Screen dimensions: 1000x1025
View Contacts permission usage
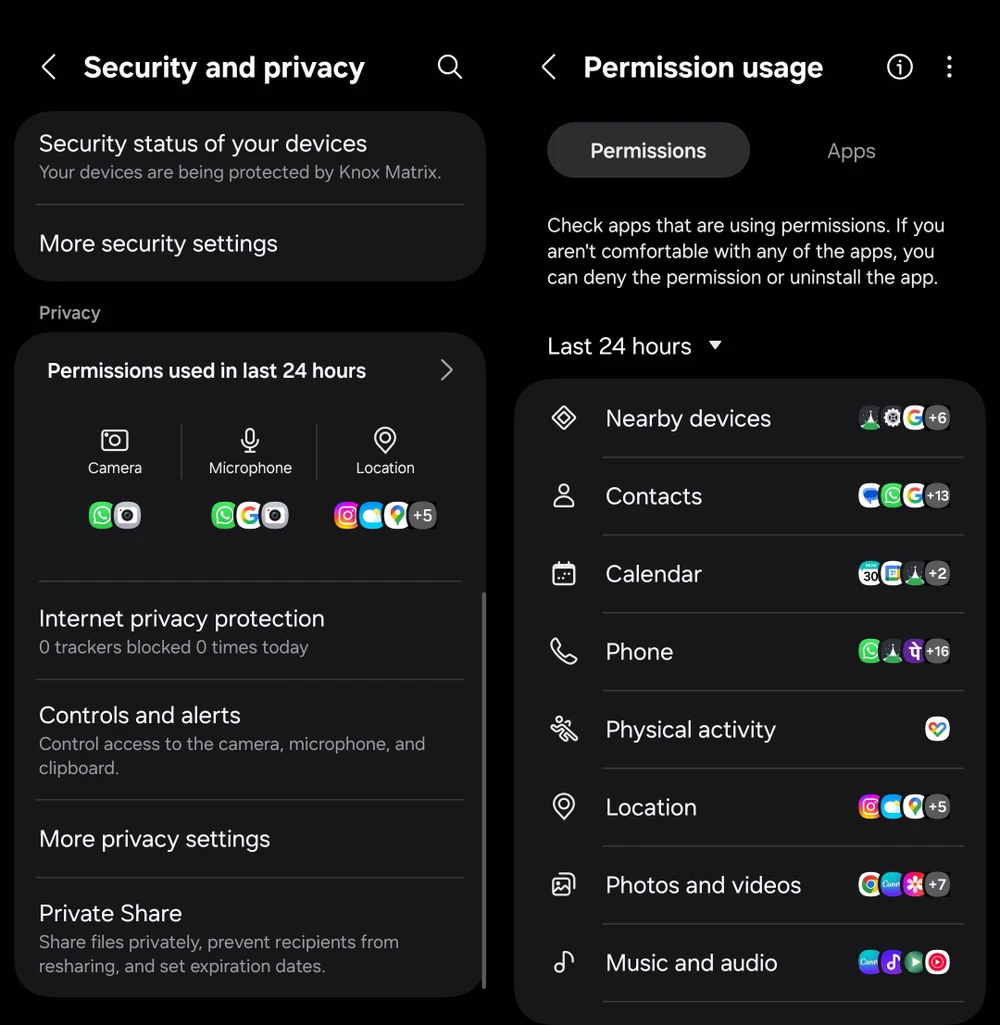750,496
